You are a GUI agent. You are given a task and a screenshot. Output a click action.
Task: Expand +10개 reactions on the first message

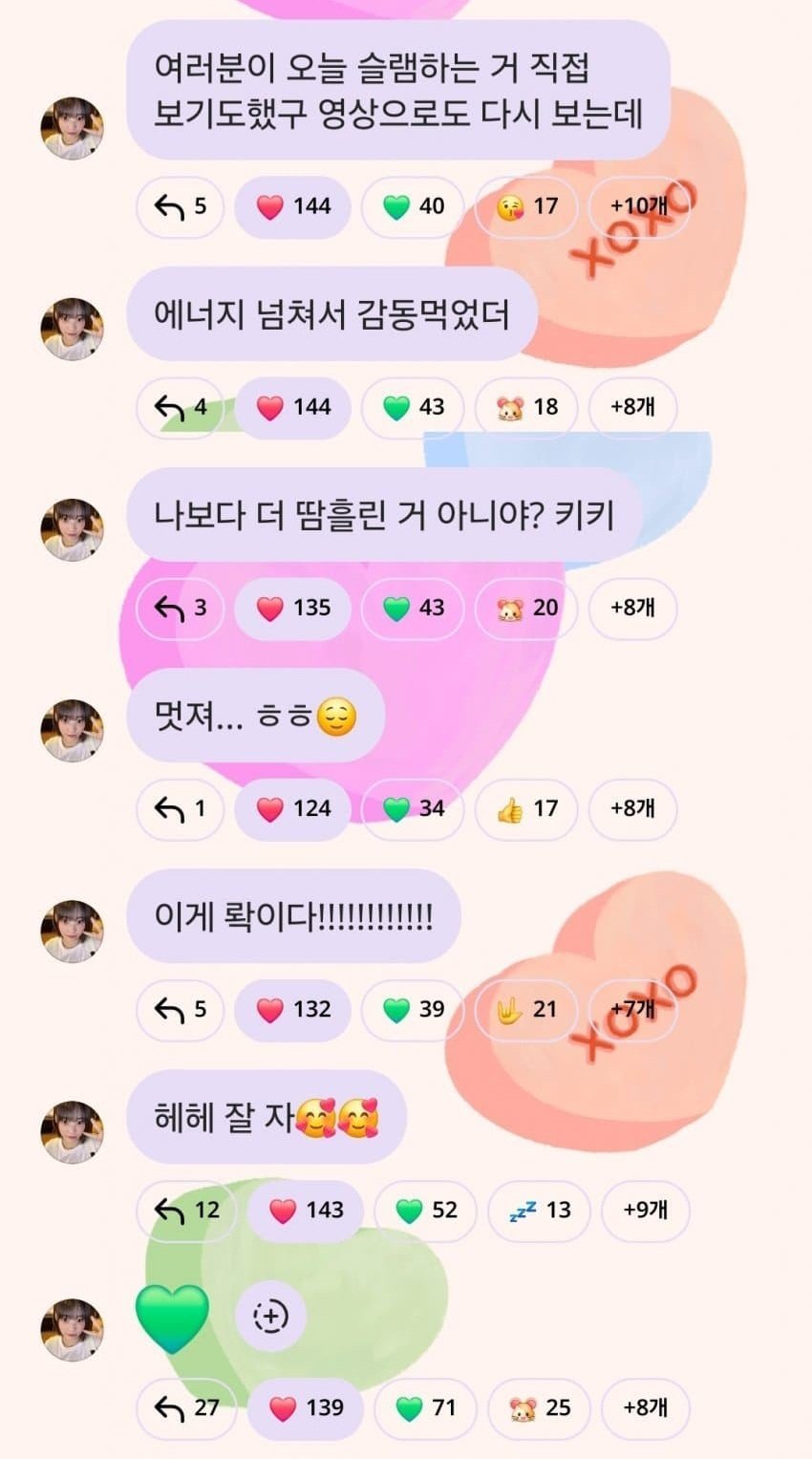[632, 206]
